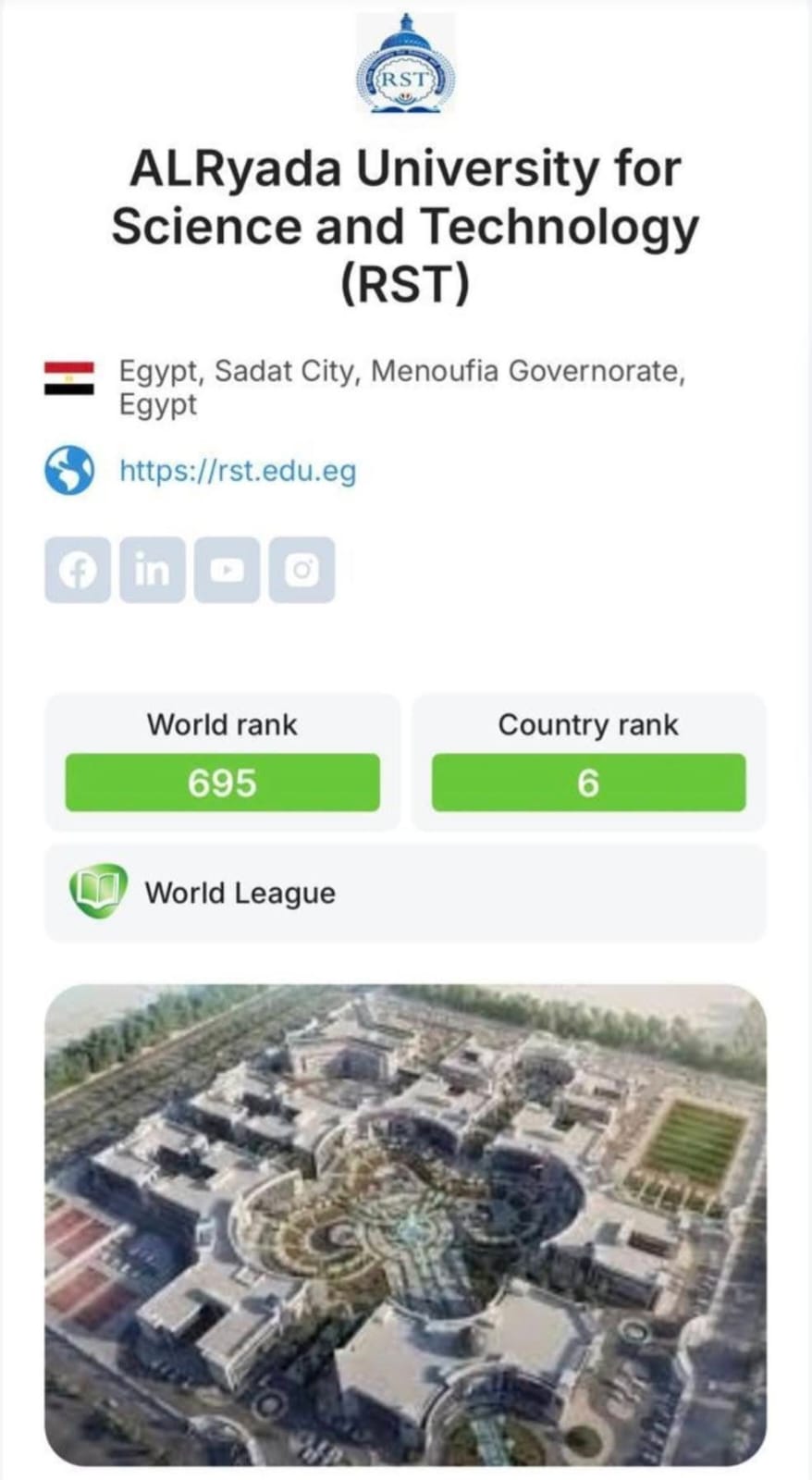The width and height of the screenshot is (812, 1480).
Task: Select the World rank heading
Action: 222,724
